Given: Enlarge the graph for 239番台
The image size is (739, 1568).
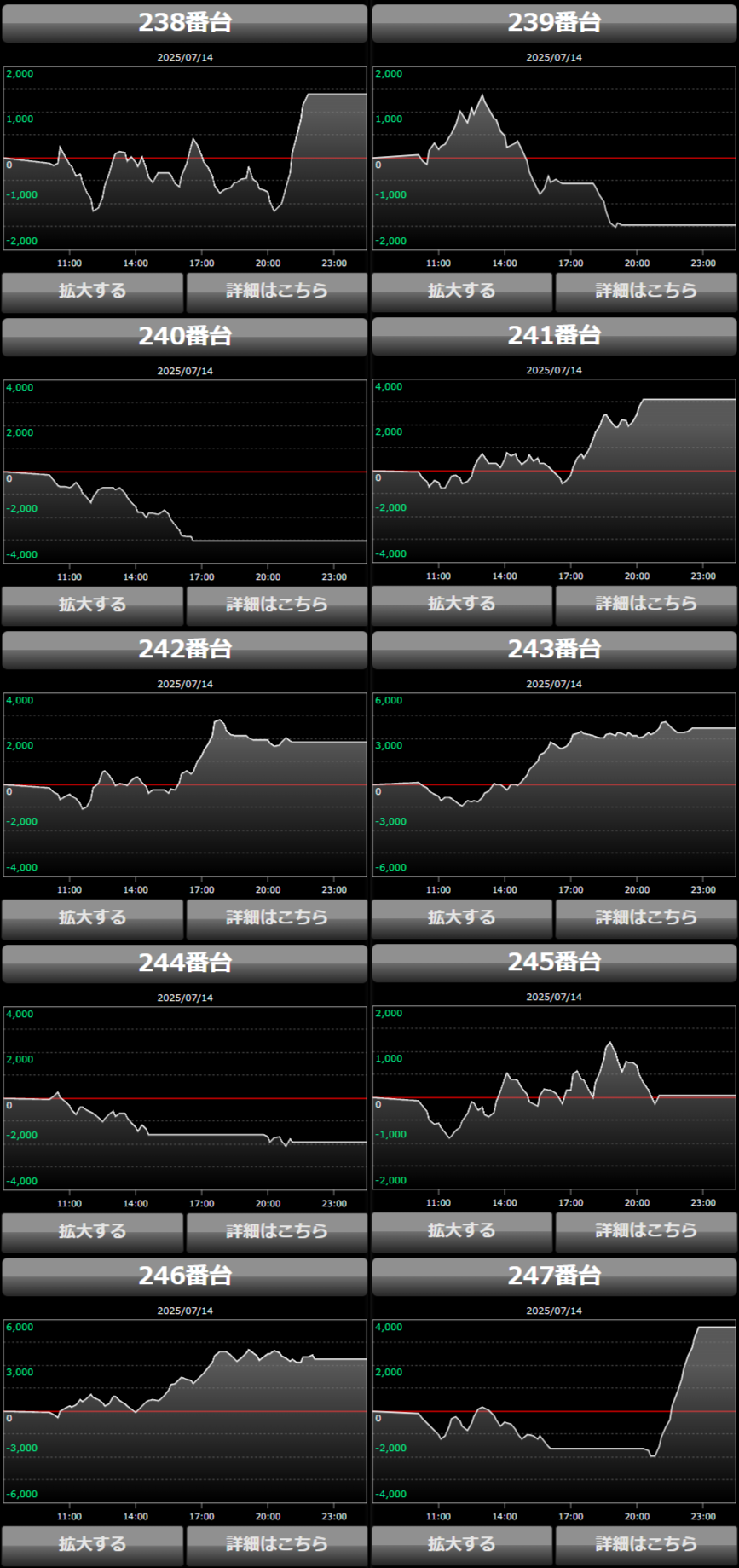Looking at the screenshot, I should [461, 292].
